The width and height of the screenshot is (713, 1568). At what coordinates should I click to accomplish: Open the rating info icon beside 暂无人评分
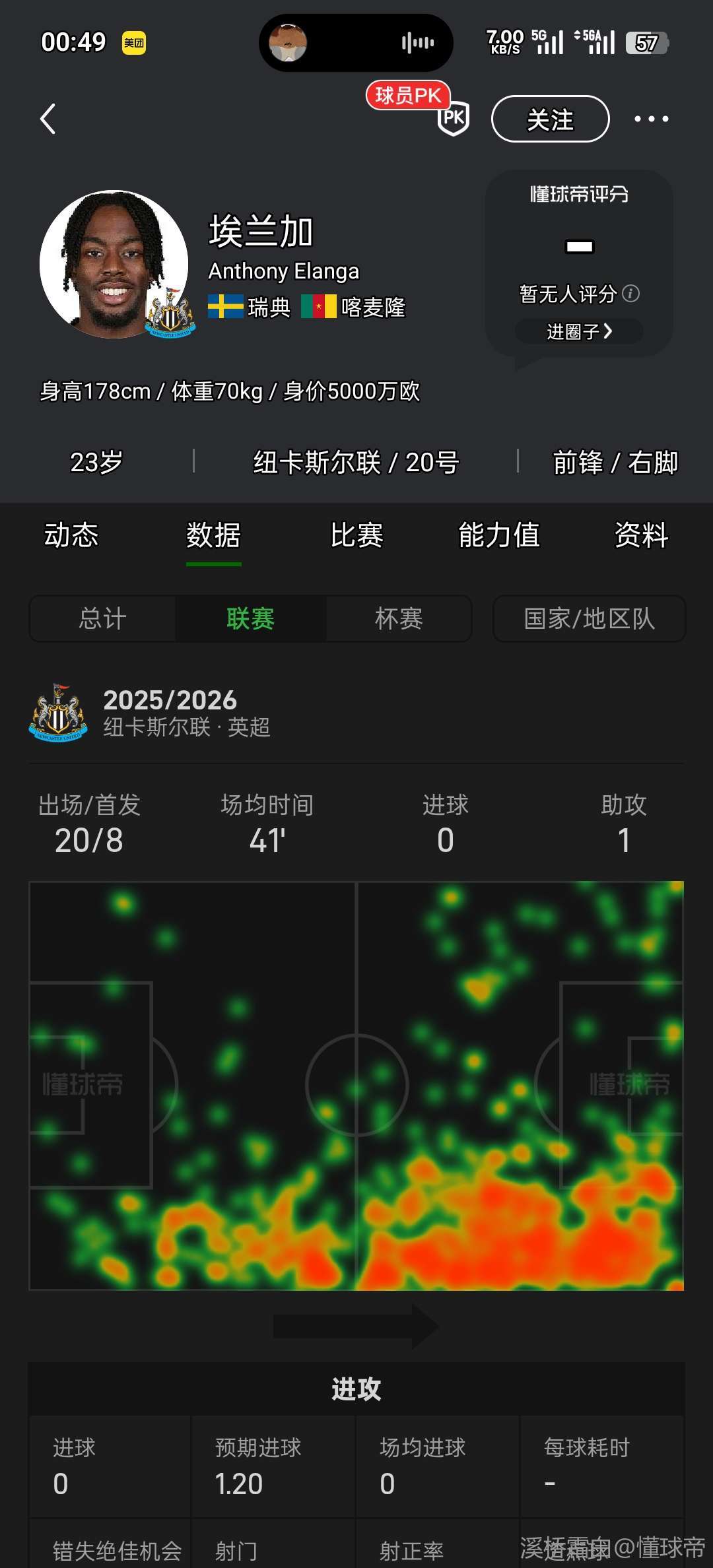631,294
